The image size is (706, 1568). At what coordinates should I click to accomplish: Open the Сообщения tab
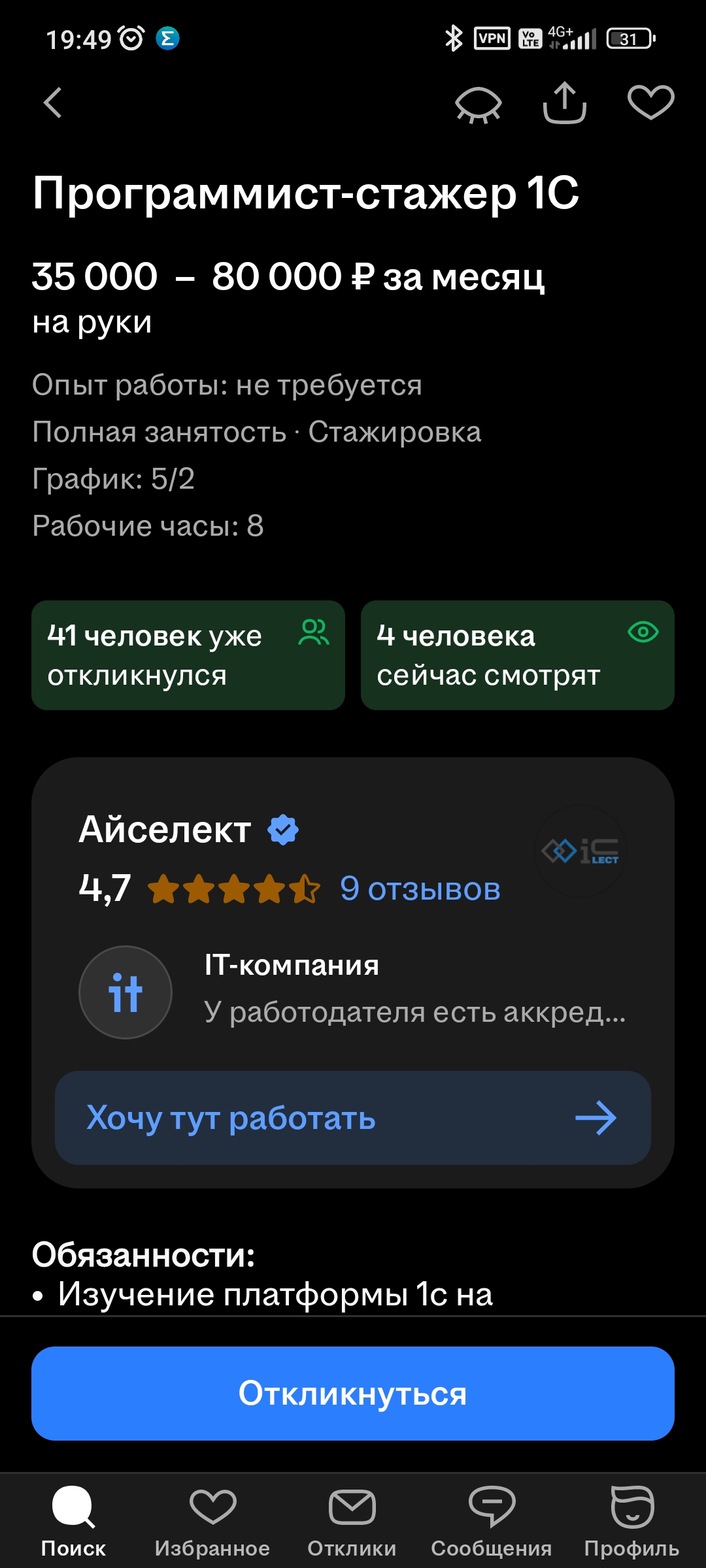pyautogui.click(x=492, y=1522)
